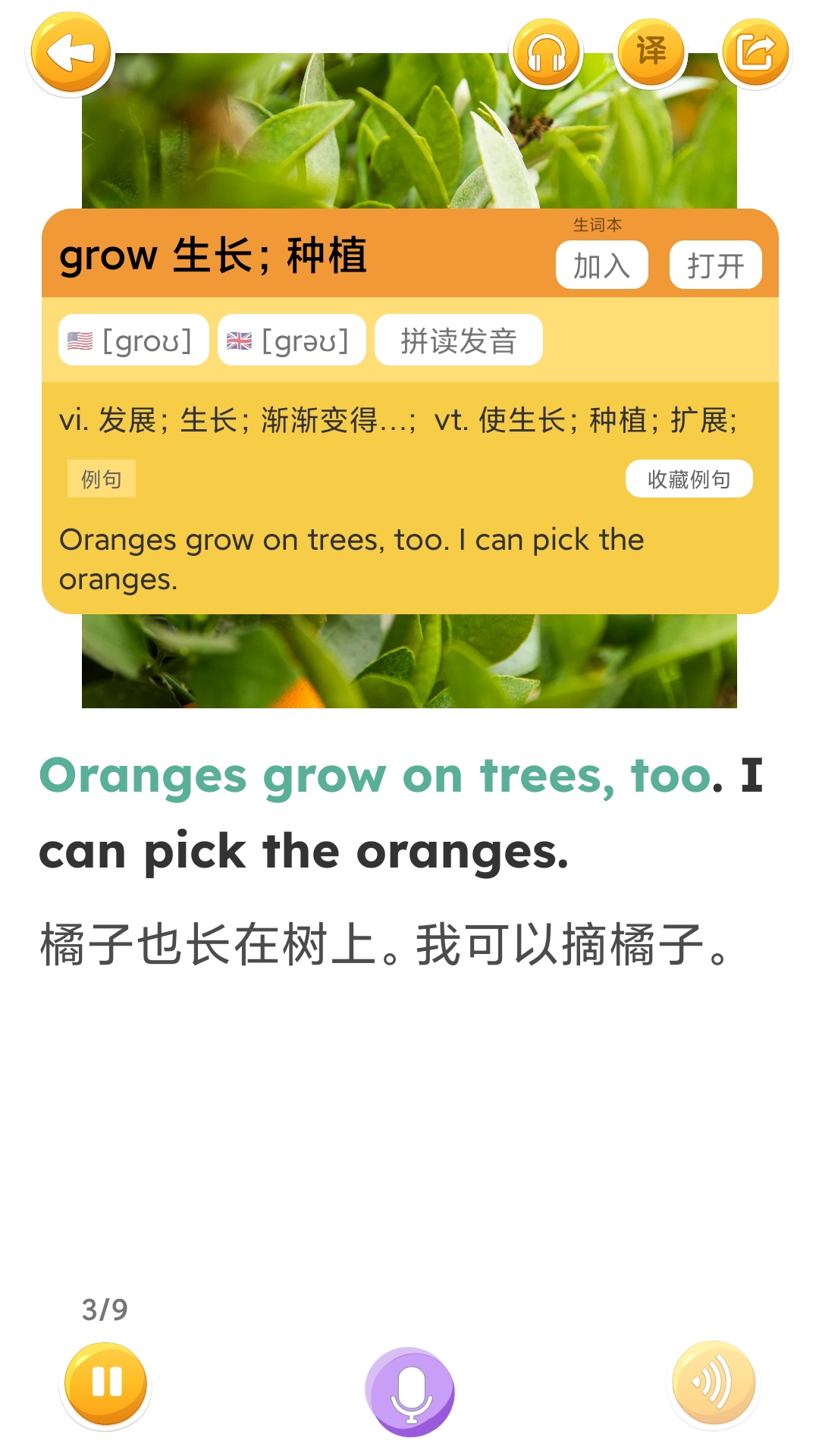Toggle 加入 to add grow to vocabulary

[602, 265]
